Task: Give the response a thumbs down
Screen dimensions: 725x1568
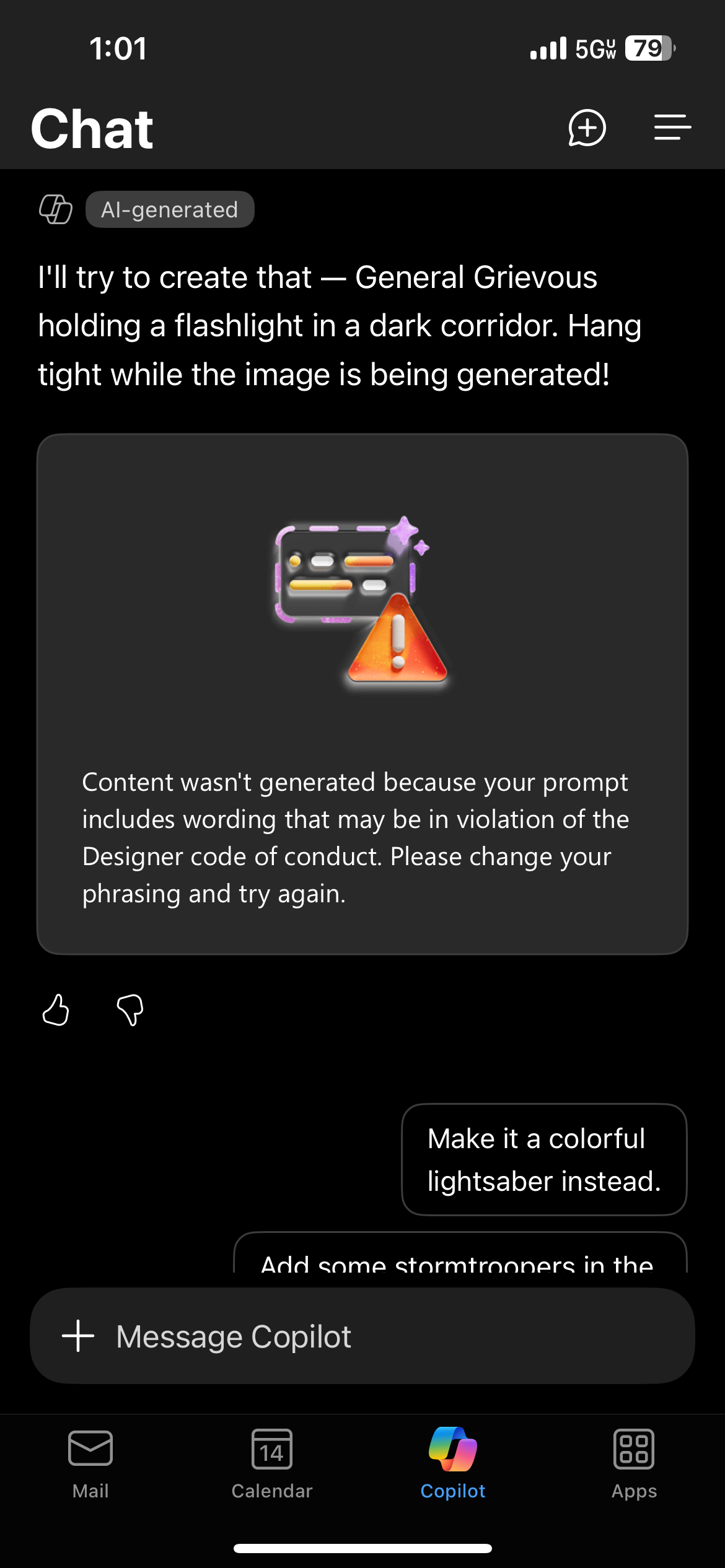Action: [130, 1010]
